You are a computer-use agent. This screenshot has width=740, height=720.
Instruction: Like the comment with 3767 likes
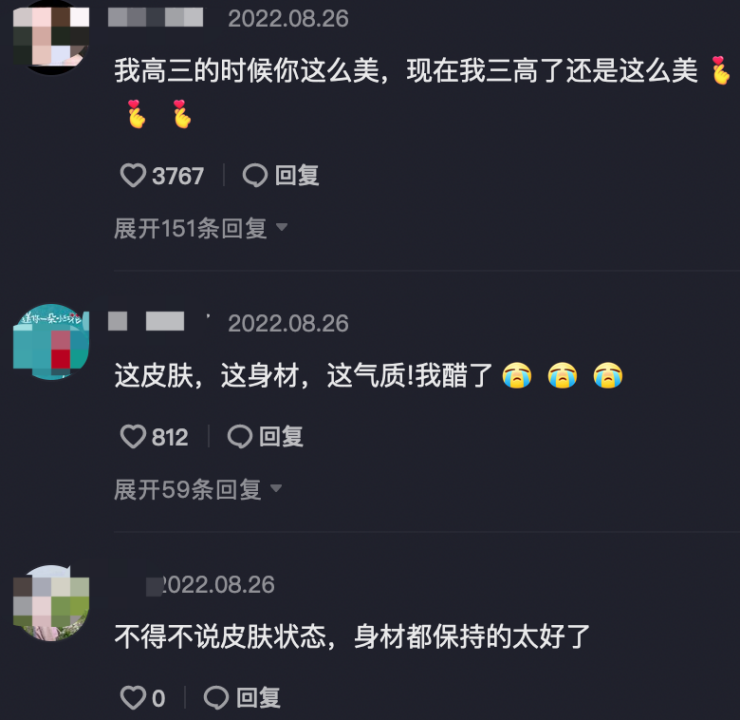[133, 176]
